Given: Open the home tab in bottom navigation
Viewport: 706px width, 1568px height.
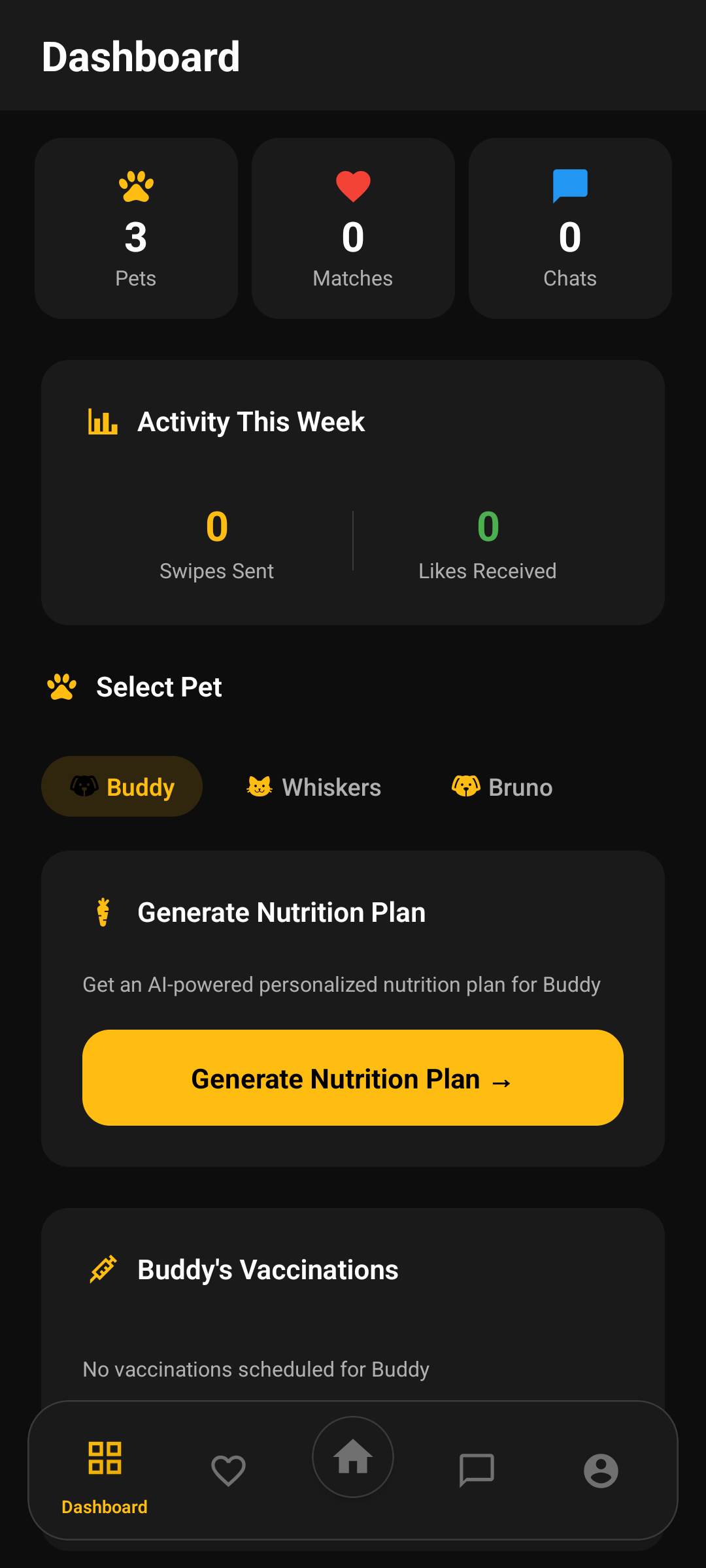Looking at the screenshot, I should (x=353, y=1457).
